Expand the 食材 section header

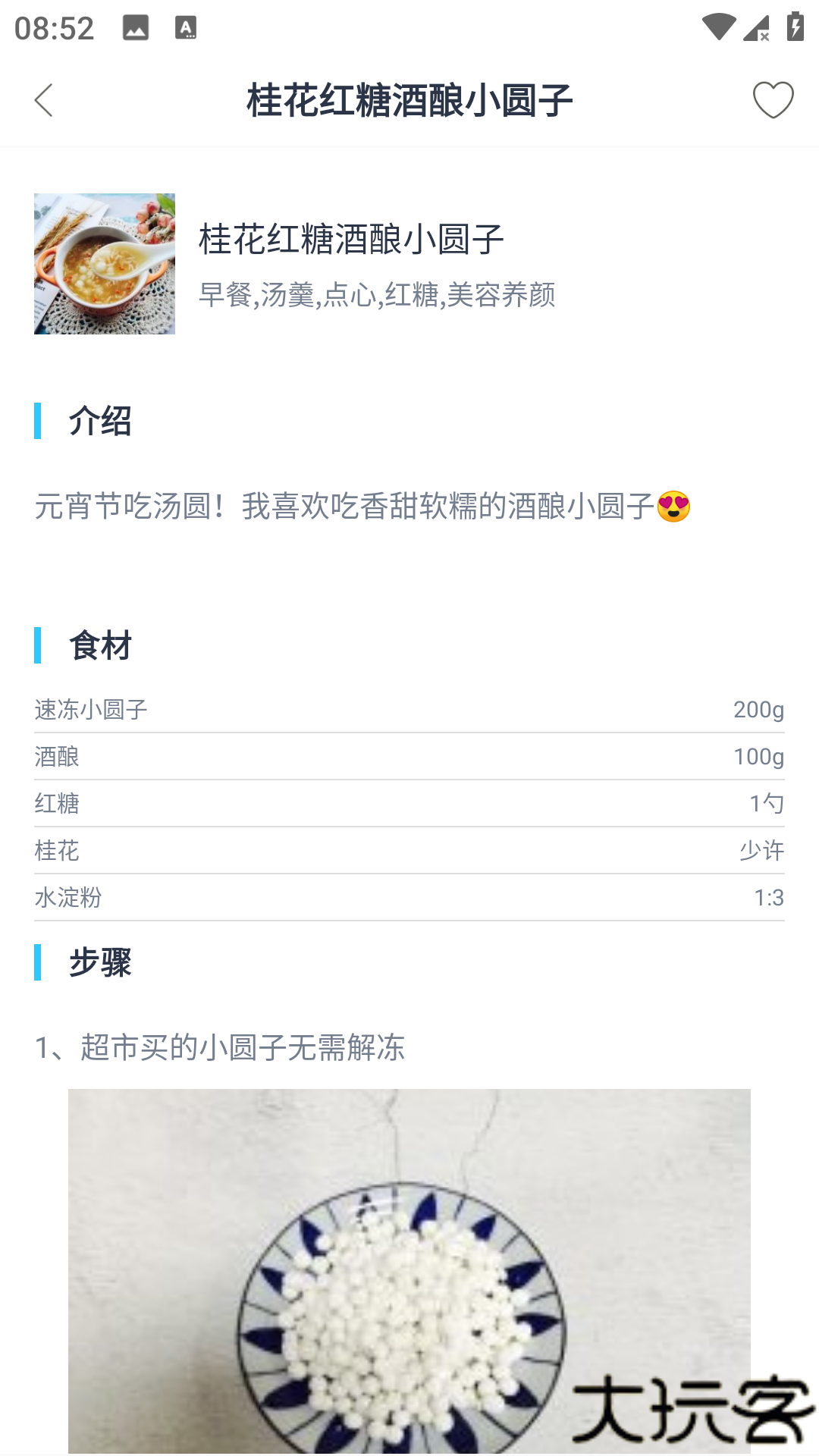click(99, 645)
